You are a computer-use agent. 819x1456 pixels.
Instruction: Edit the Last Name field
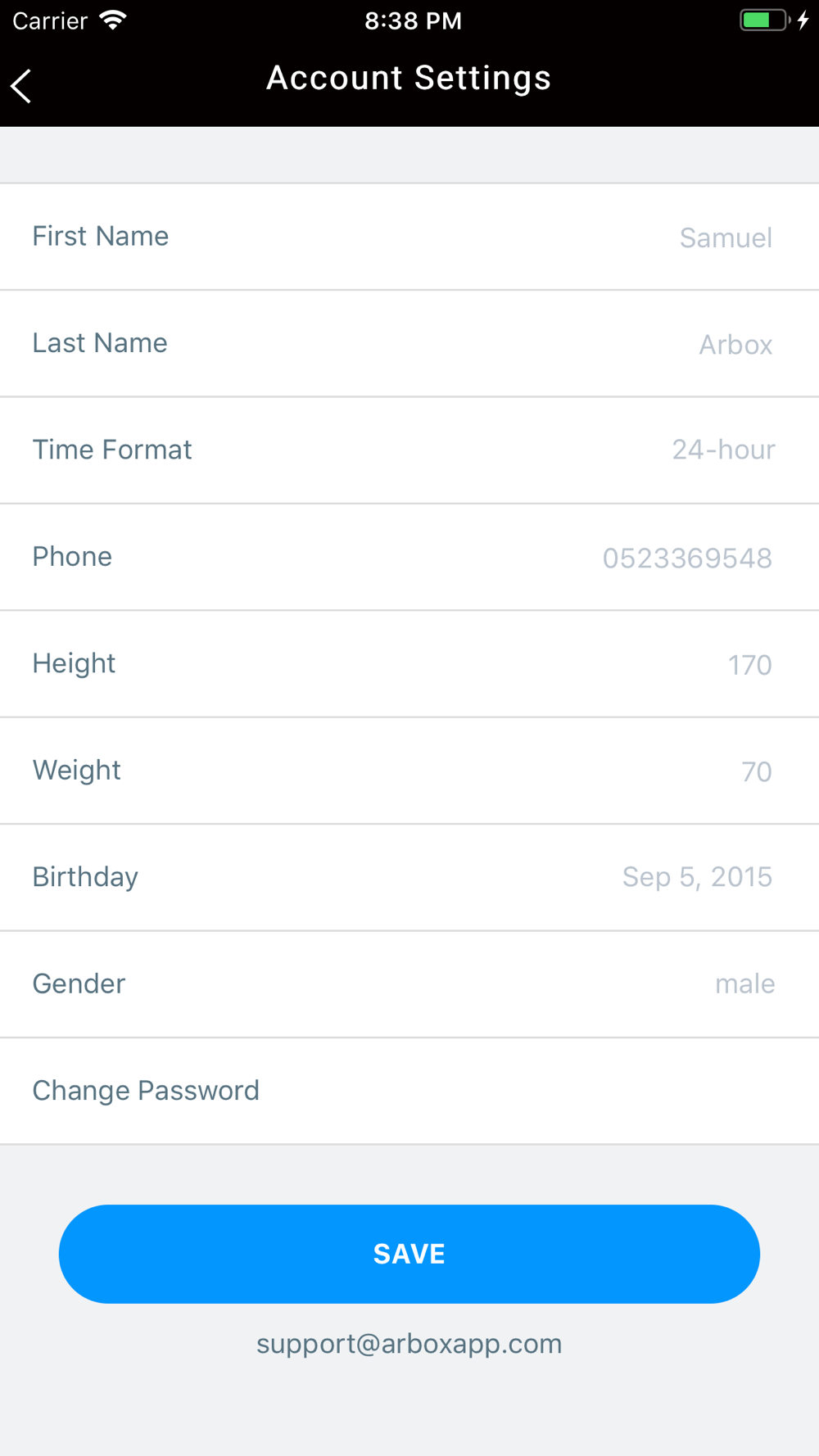coord(409,344)
